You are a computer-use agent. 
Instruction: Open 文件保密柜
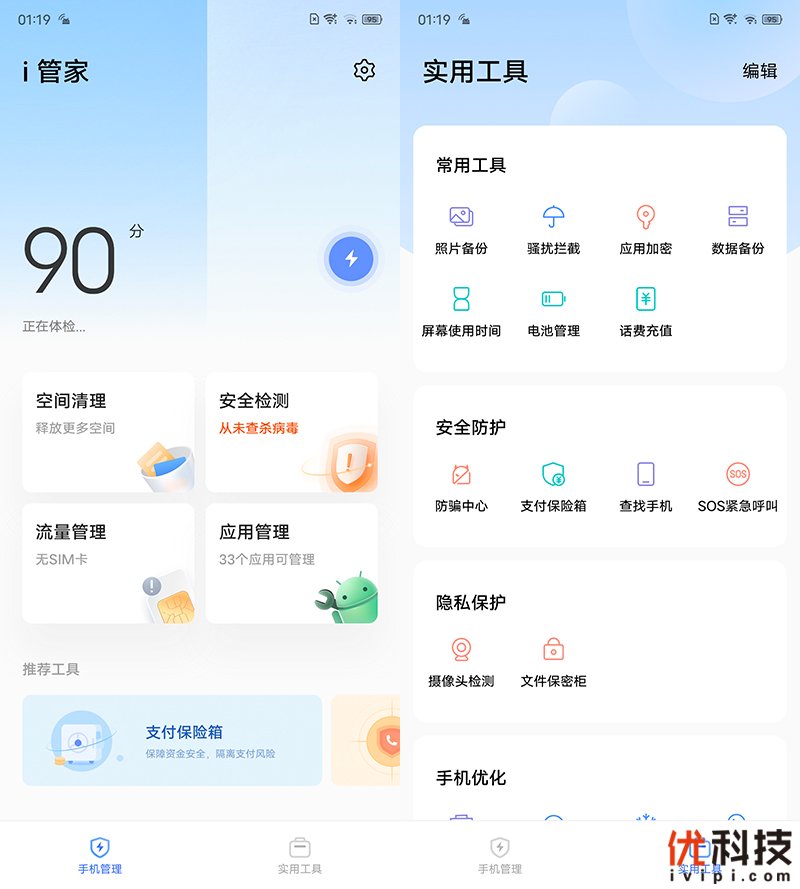click(553, 662)
